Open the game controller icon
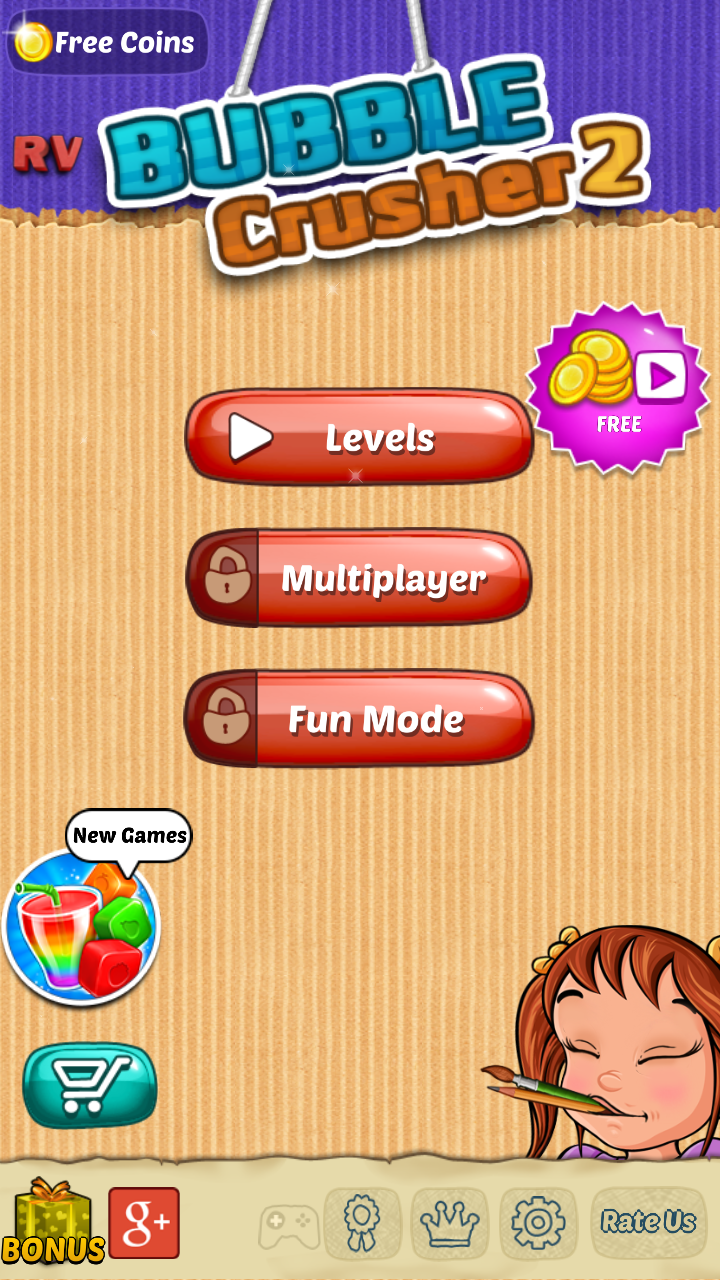The image size is (720, 1280). click(x=290, y=1224)
